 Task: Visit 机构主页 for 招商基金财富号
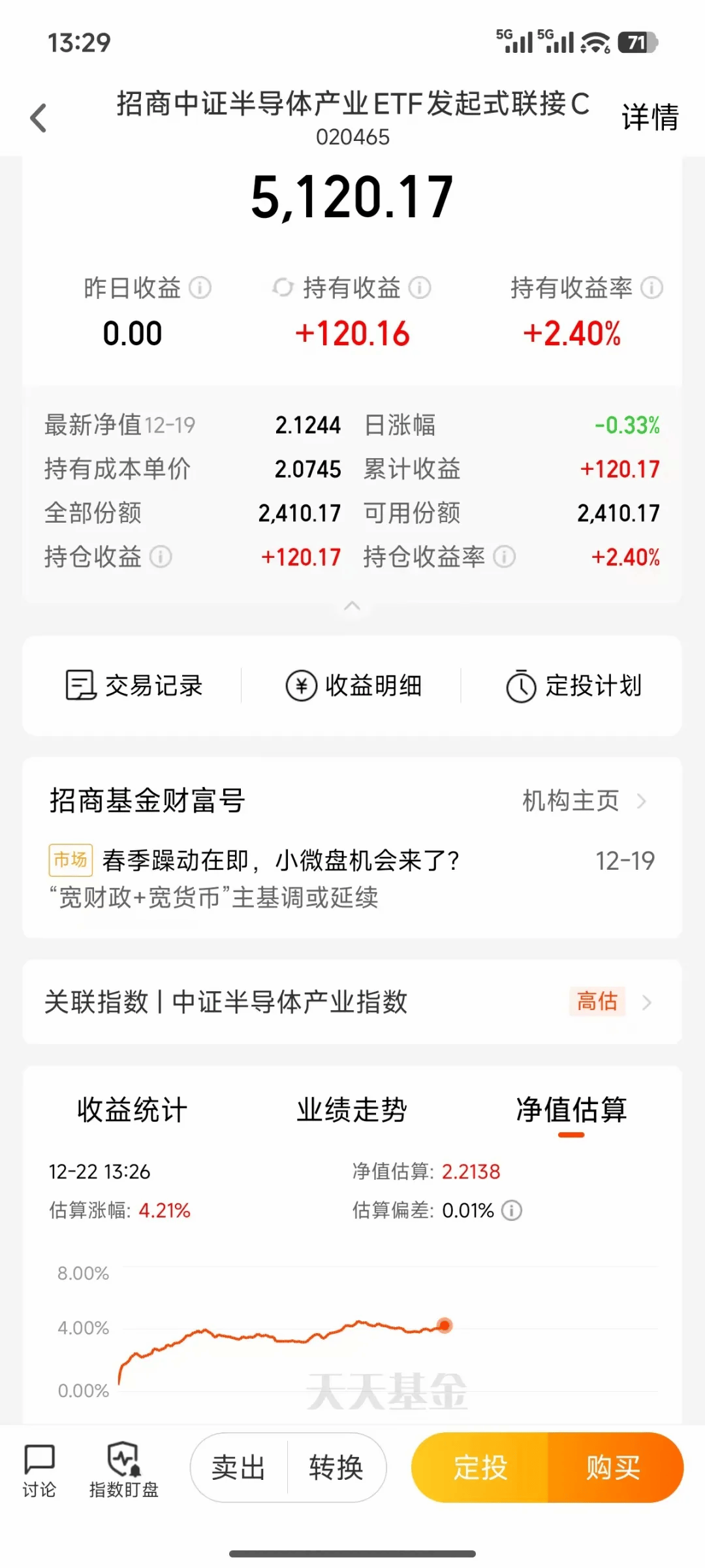(x=584, y=801)
